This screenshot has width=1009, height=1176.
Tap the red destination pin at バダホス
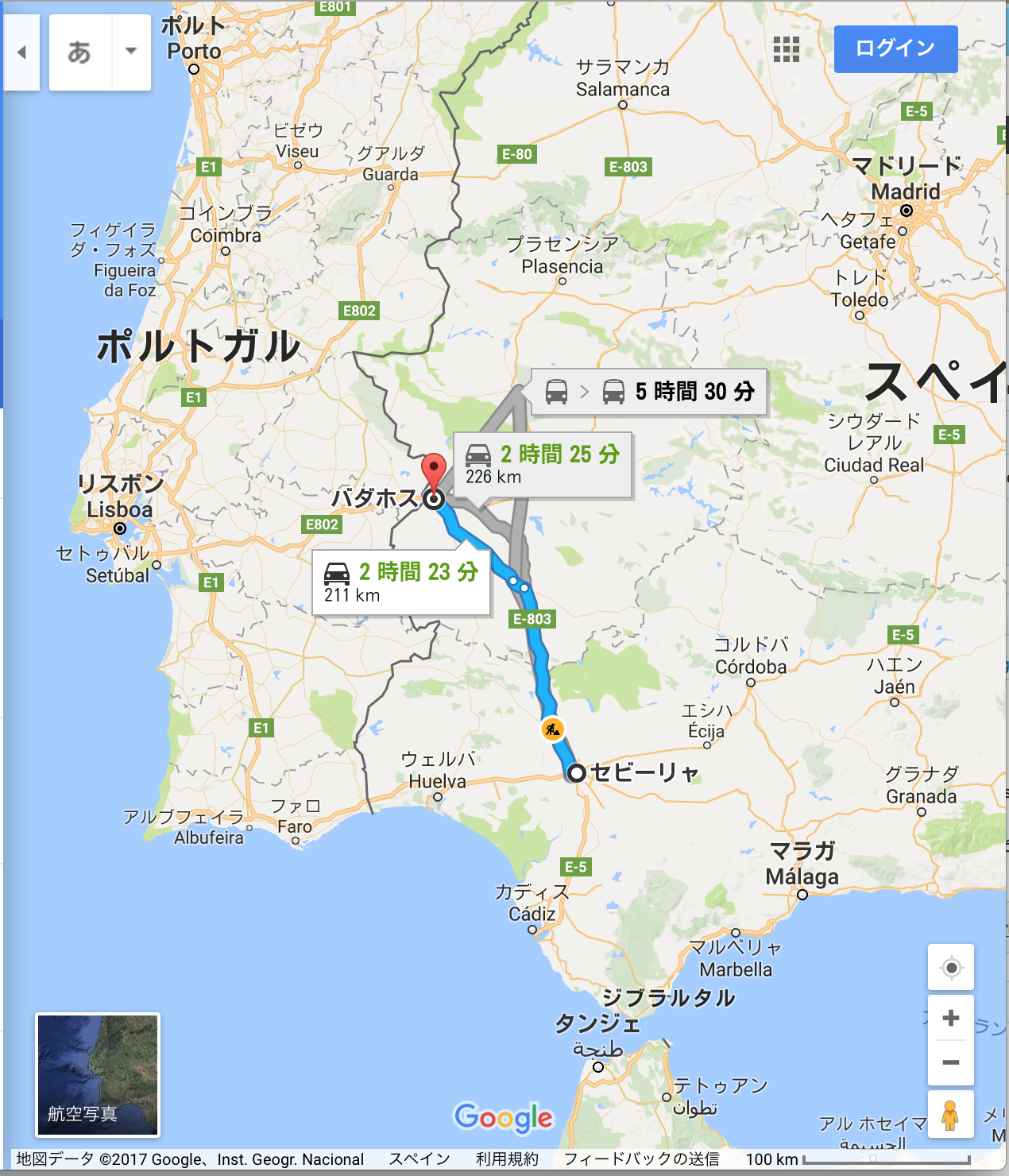tap(433, 470)
